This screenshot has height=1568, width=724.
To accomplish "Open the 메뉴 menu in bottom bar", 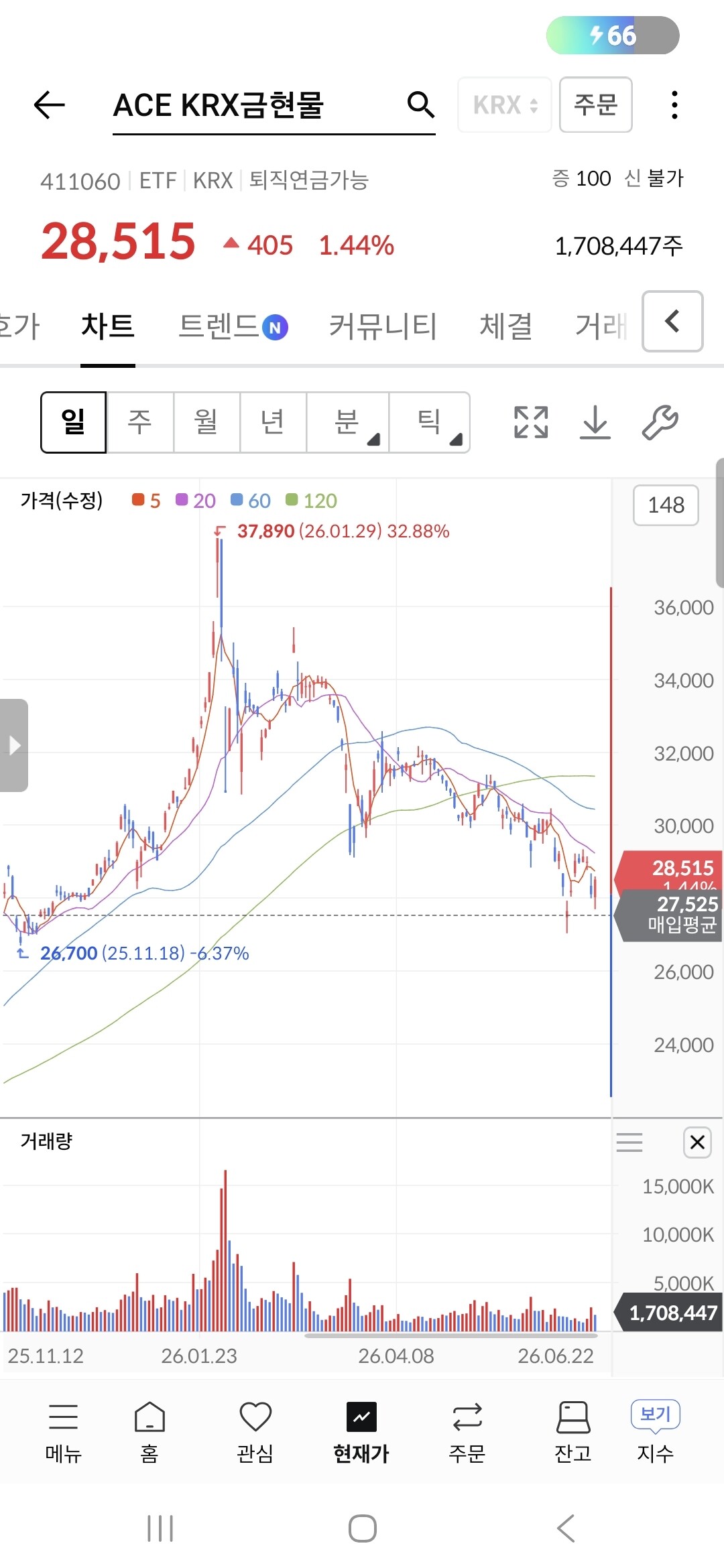I will [x=64, y=1431].
